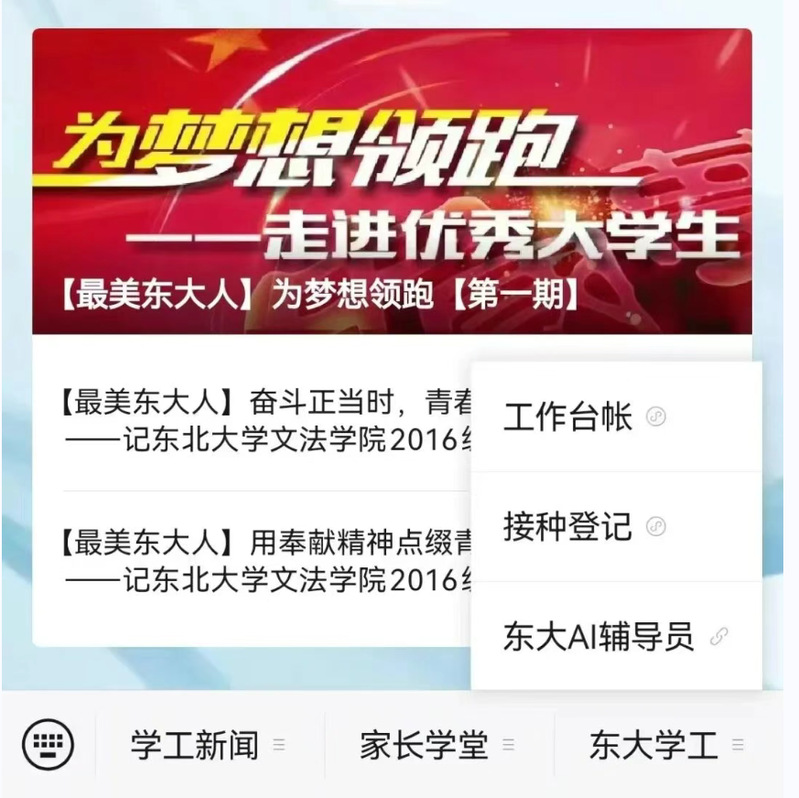
Task: Switch to keyboard input mode
Action: [48, 745]
